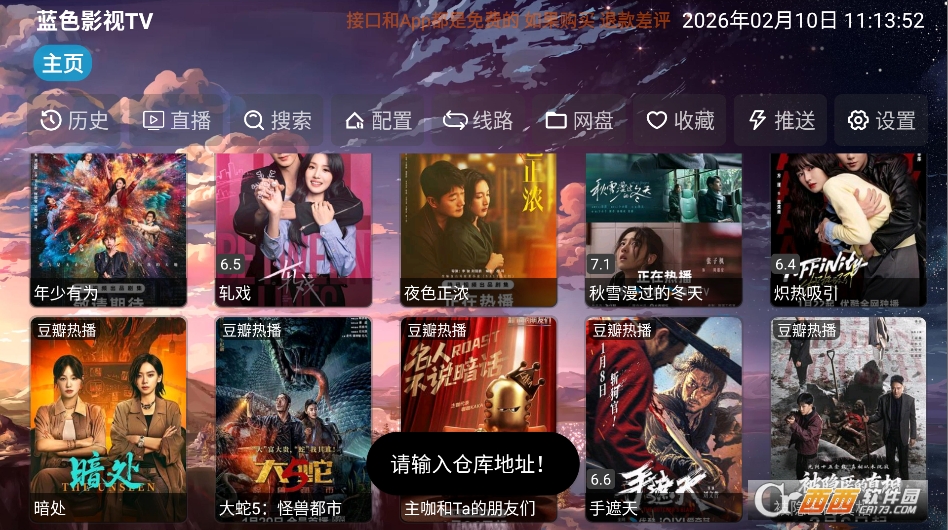Viewport: 948px width, 530px height.
Task: Open 历史 viewing history
Action: [76, 121]
